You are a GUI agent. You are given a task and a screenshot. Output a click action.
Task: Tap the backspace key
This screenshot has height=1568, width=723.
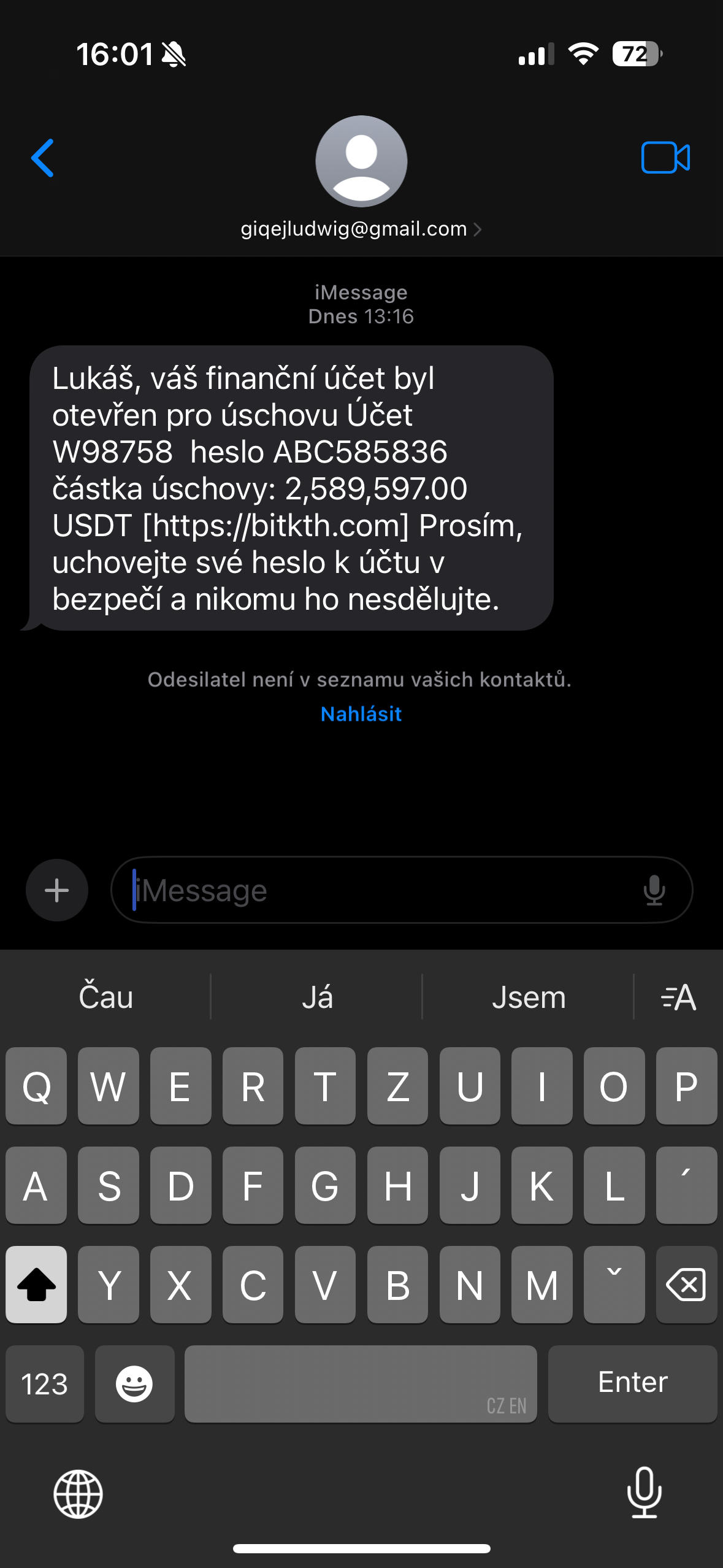point(686,1285)
